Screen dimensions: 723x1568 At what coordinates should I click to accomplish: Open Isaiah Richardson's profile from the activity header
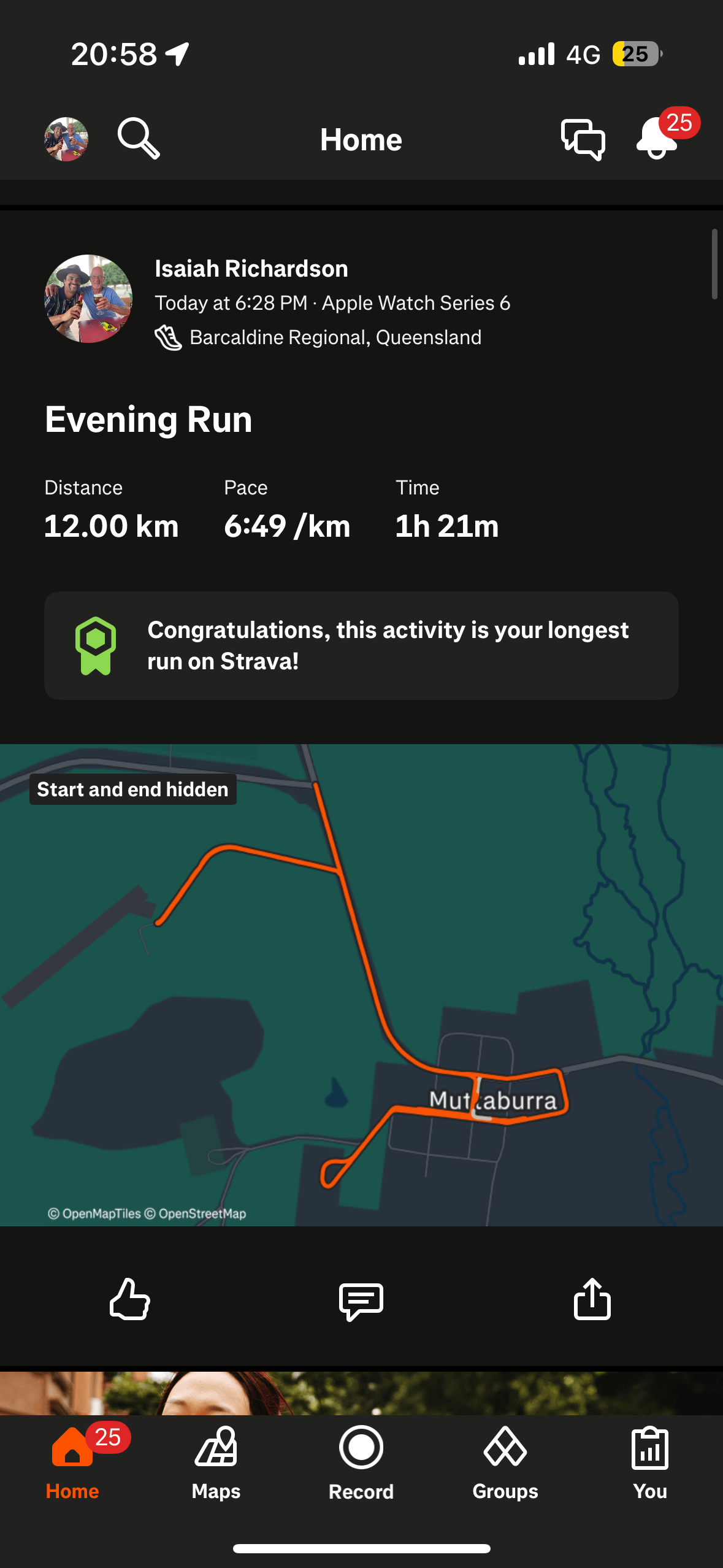[x=251, y=269]
